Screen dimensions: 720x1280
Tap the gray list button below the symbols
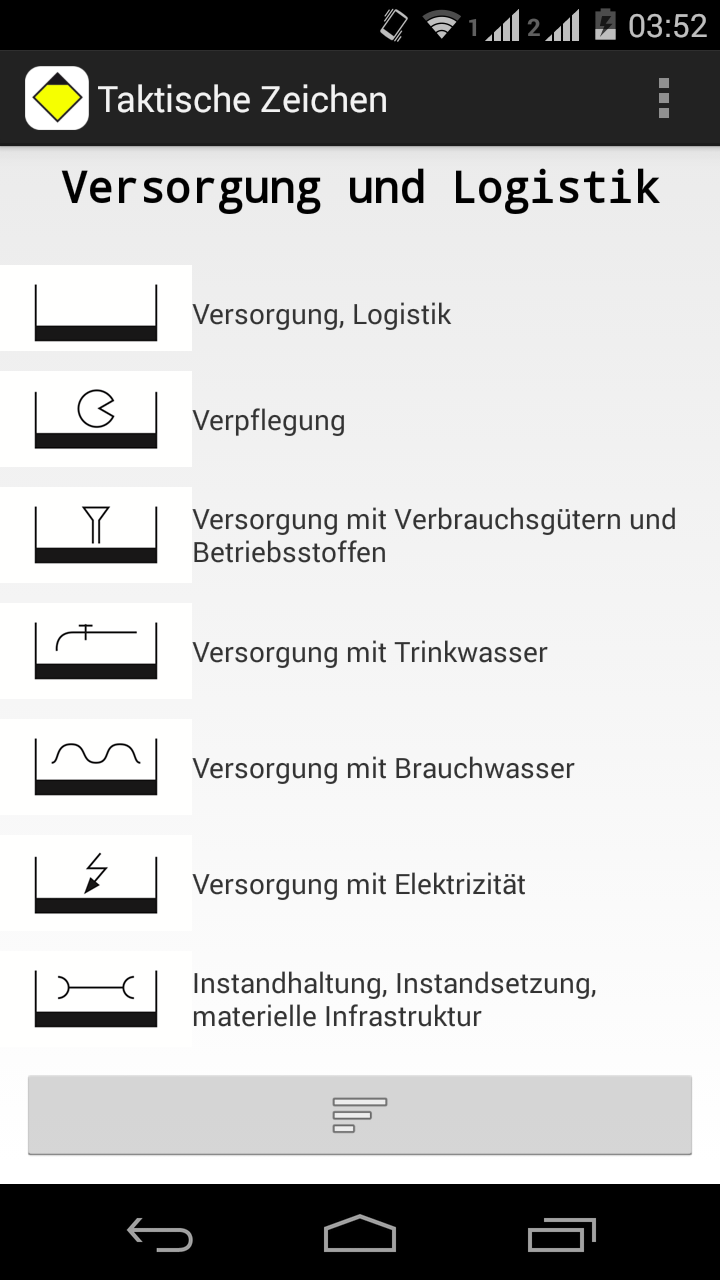tap(359, 1115)
